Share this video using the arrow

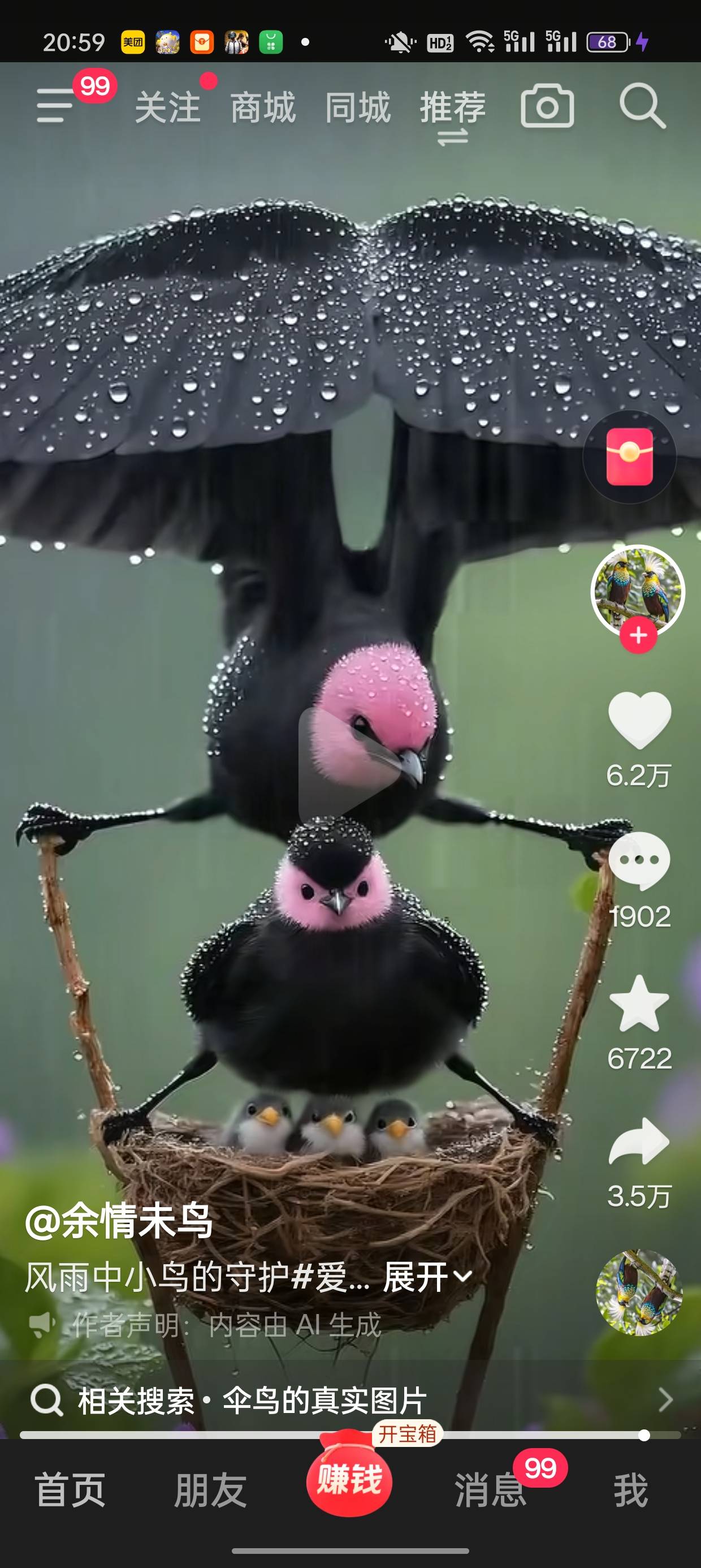click(639, 1141)
